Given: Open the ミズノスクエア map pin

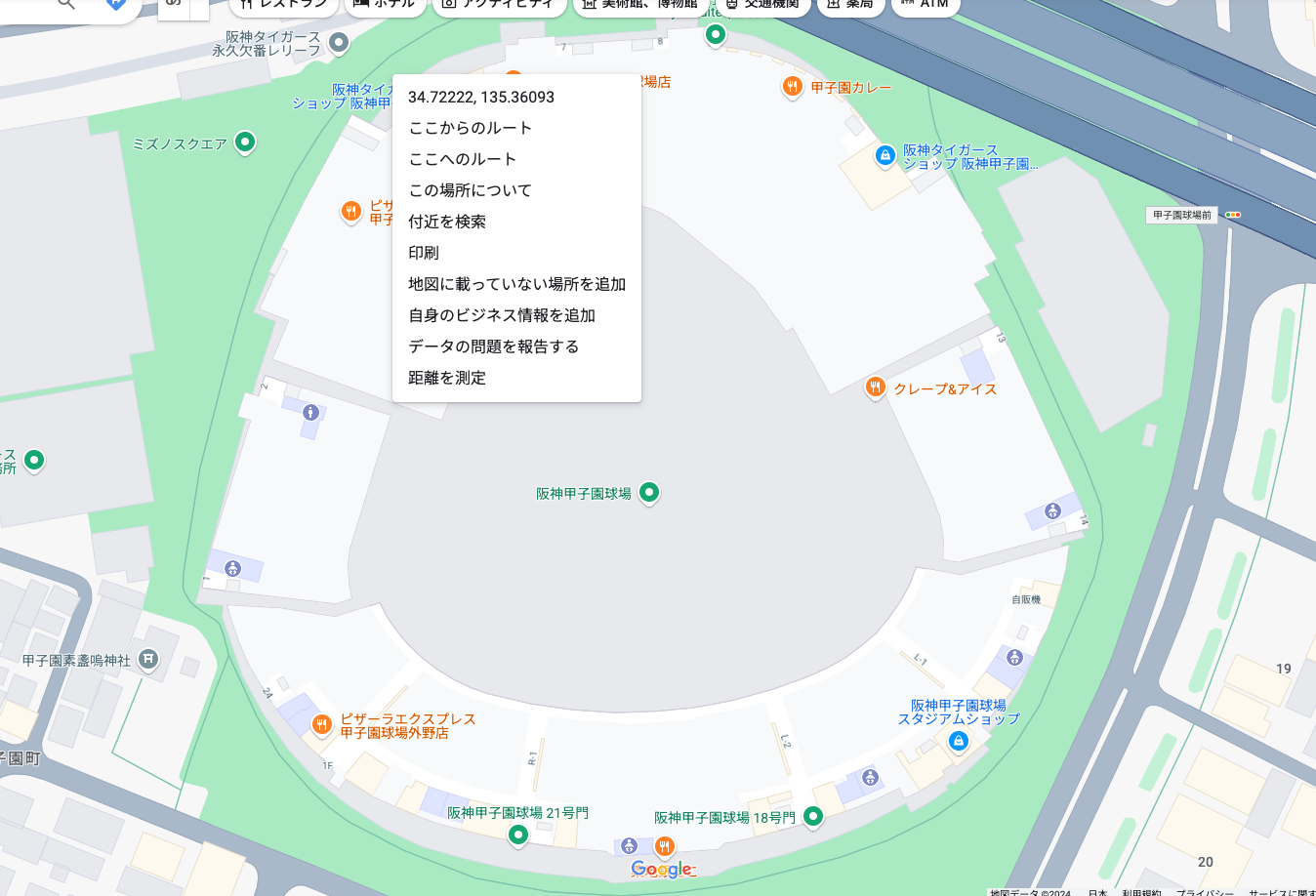Looking at the screenshot, I should tap(245, 143).
